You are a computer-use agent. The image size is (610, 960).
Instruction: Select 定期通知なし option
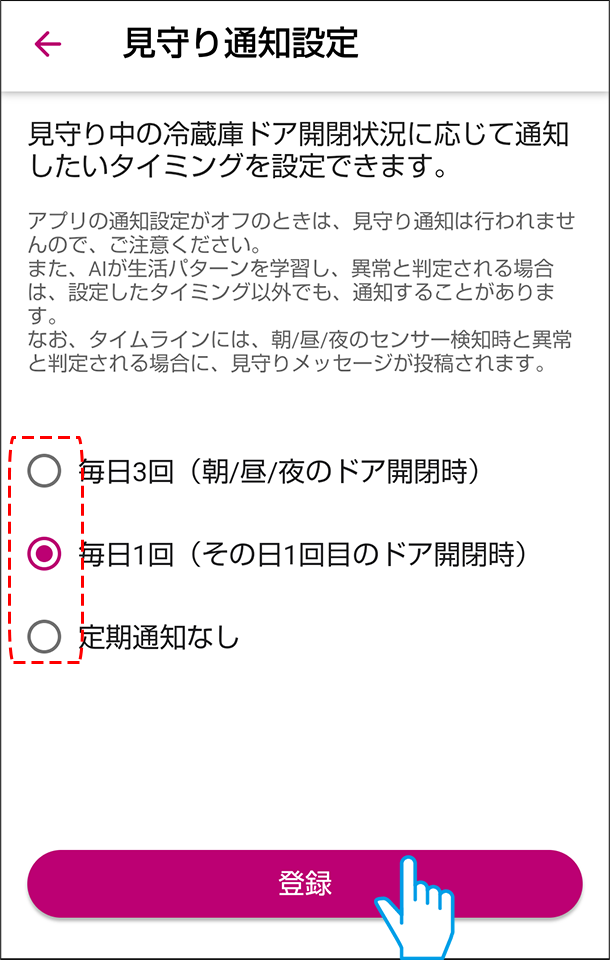44,636
